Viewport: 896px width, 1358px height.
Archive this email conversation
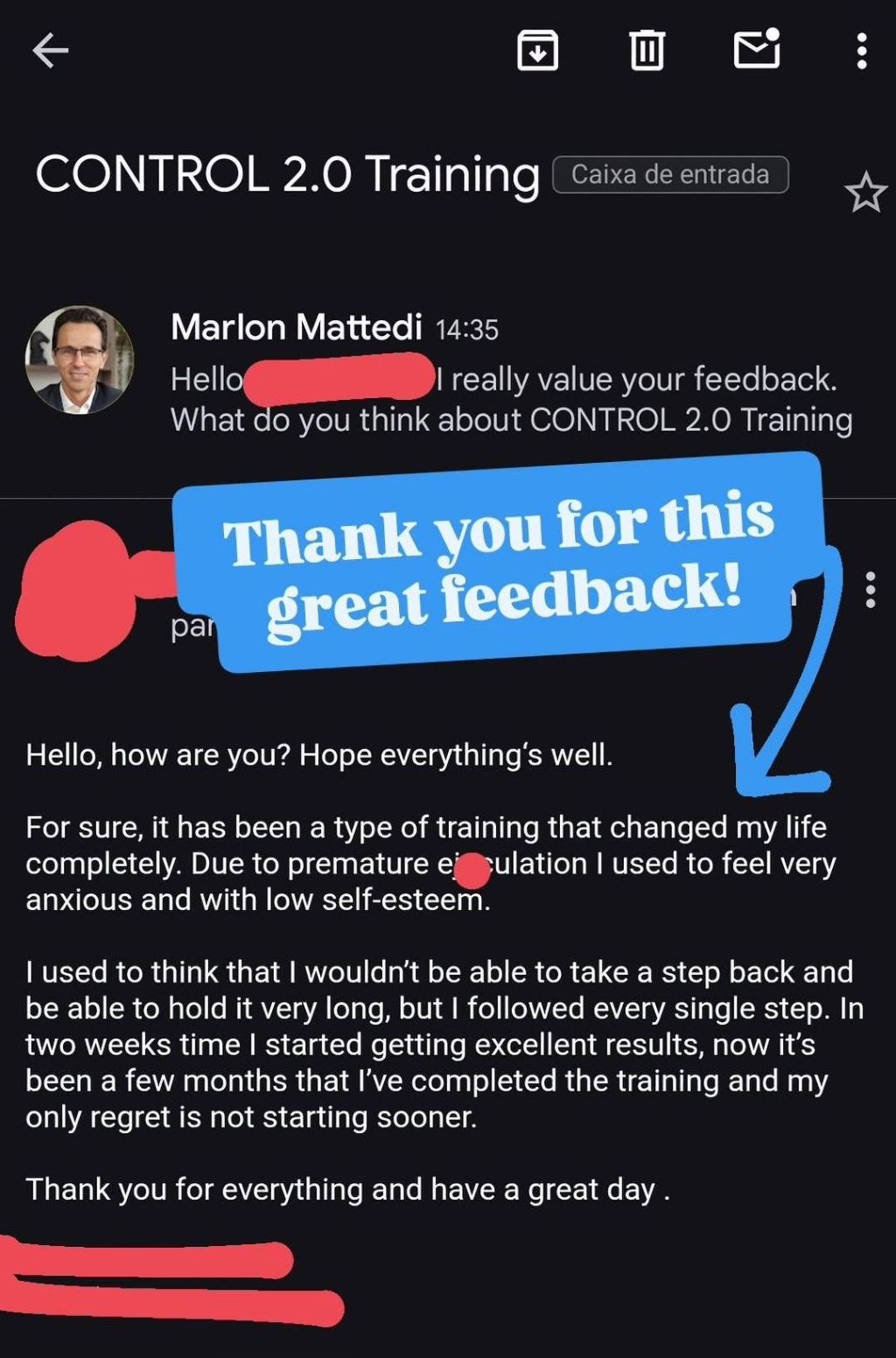click(x=537, y=50)
